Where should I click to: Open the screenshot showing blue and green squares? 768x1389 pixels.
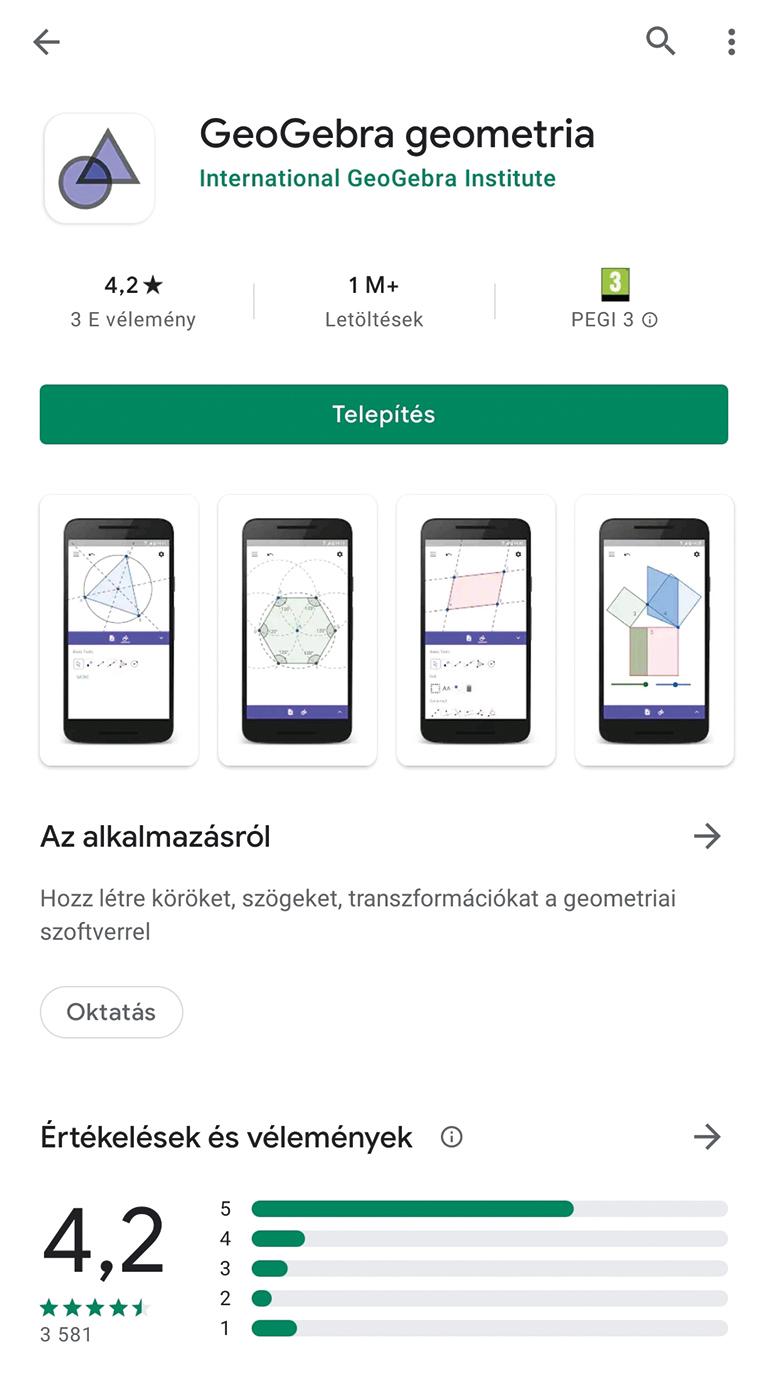point(654,630)
